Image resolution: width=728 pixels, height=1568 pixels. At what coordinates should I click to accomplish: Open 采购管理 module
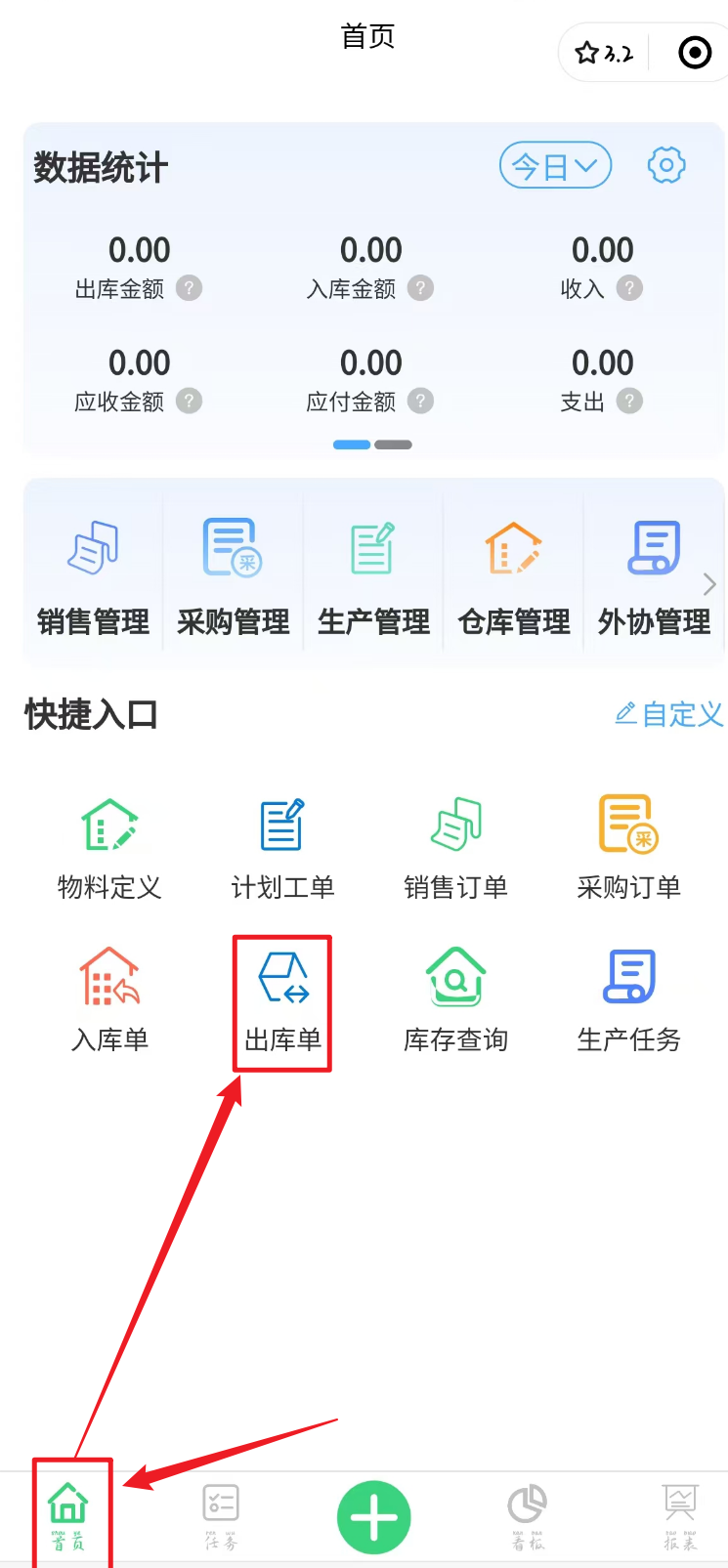tap(233, 576)
